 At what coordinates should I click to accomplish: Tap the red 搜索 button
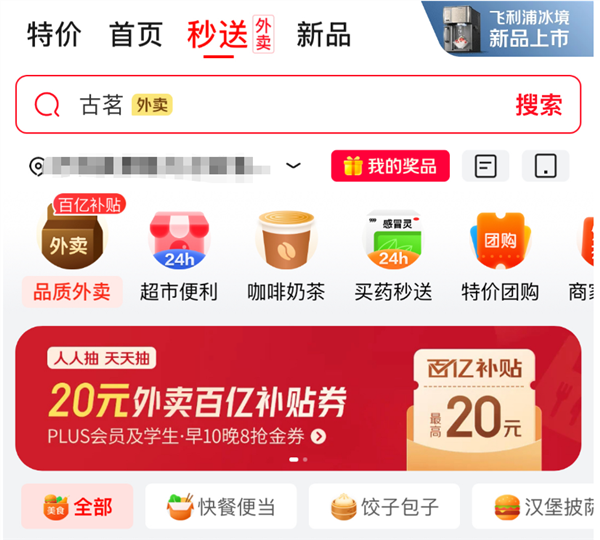[538, 105]
